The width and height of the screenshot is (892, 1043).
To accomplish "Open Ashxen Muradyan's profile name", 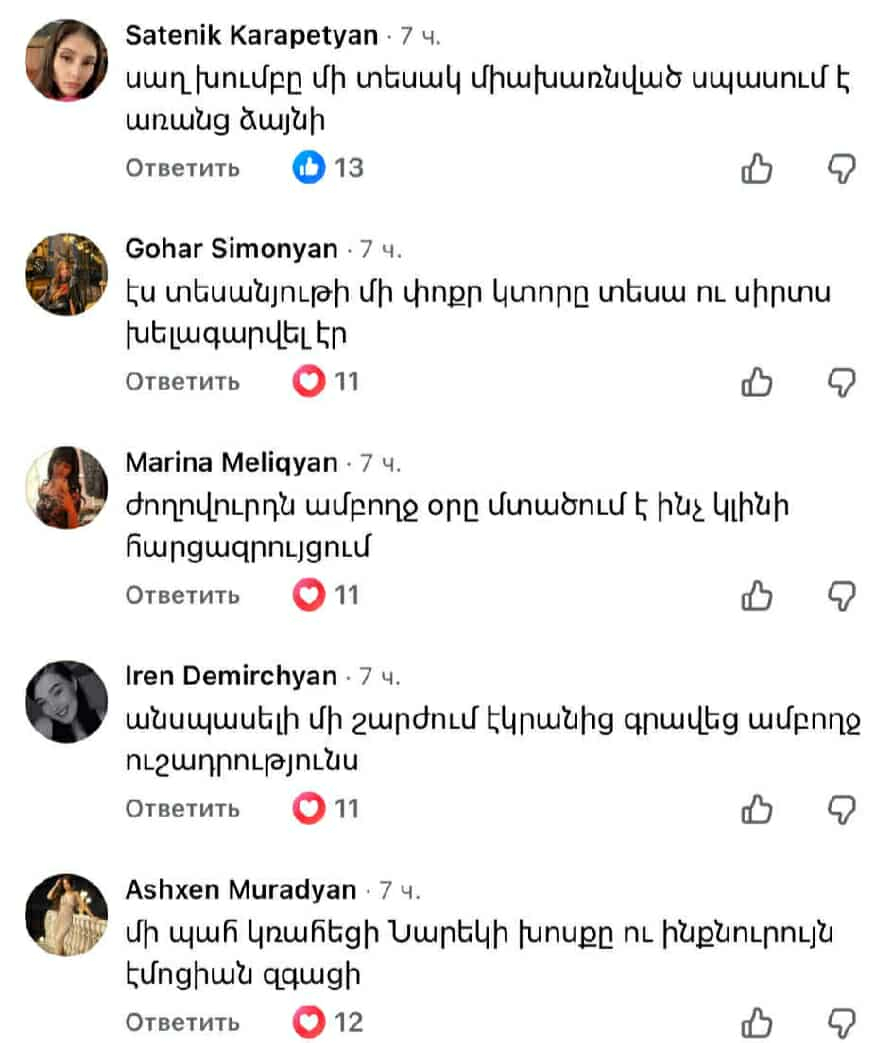I will (242, 889).
